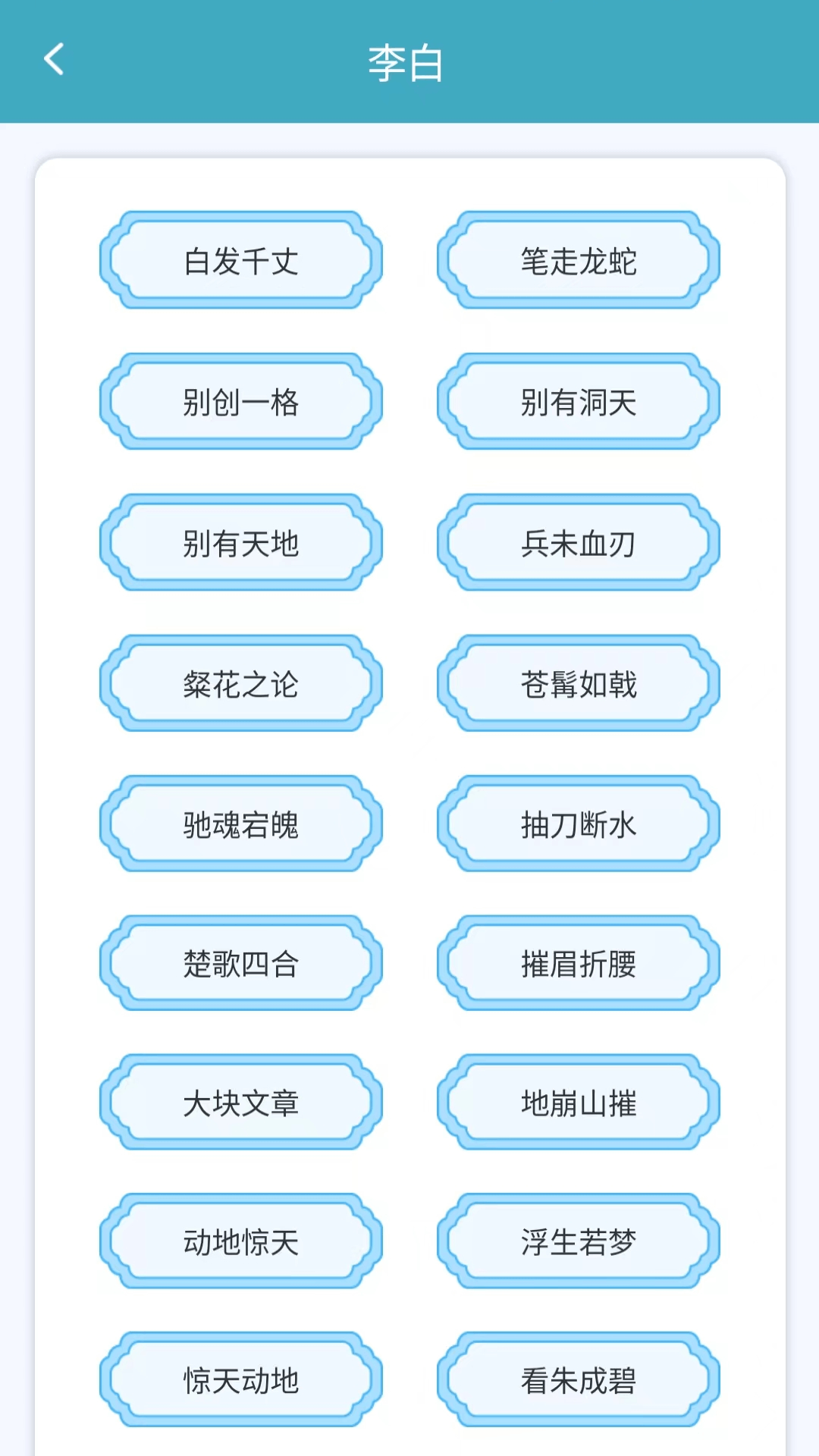The image size is (819, 1456).
Task: Go back using the top-left arrow
Action: click(x=54, y=60)
